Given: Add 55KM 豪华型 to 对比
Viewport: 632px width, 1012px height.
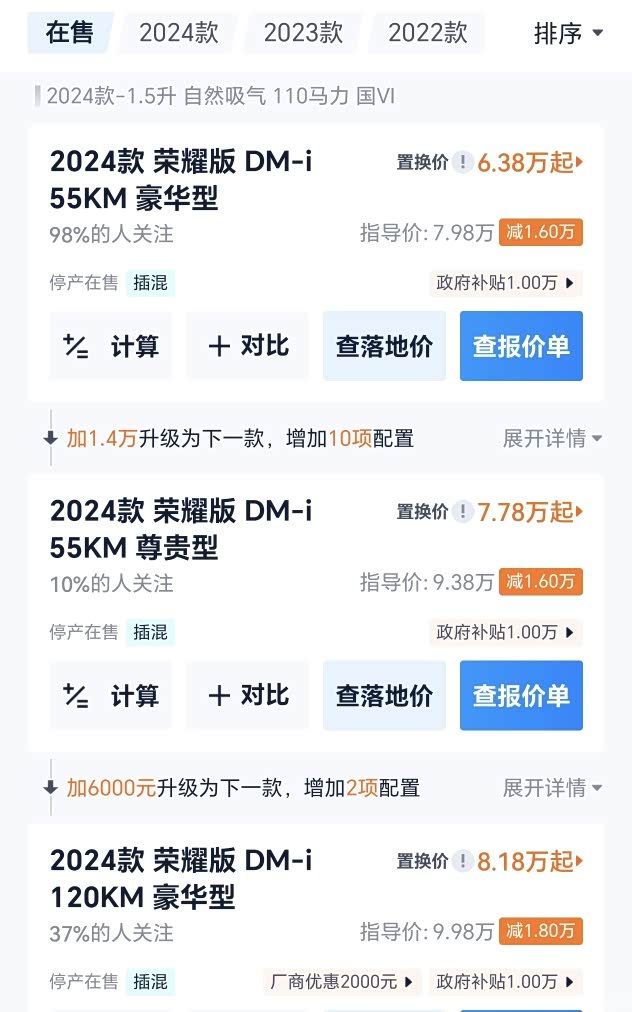Looking at the screenshot, I should [x=248, y=346].
